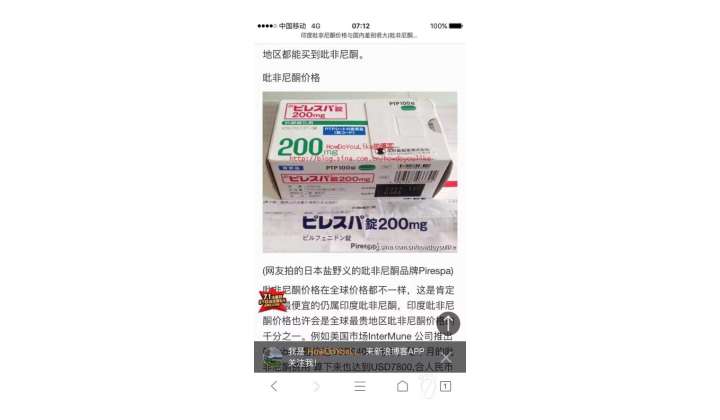Open the tabs switcher
Image resolution: width=720 pixels, height=420 pixels.
[445, 386]
